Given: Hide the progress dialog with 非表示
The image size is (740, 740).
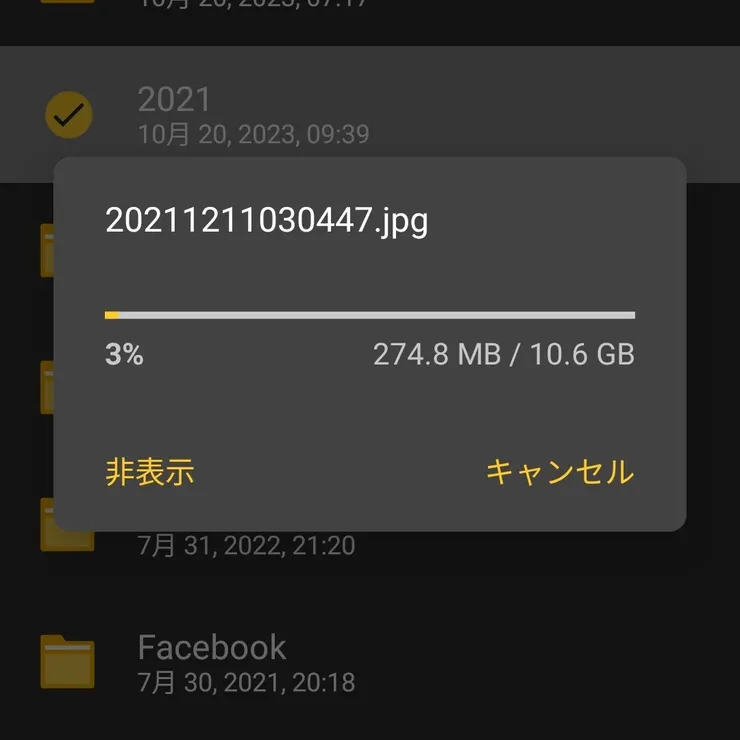Looking at the screenshot, I should click(x=150, y=472).
